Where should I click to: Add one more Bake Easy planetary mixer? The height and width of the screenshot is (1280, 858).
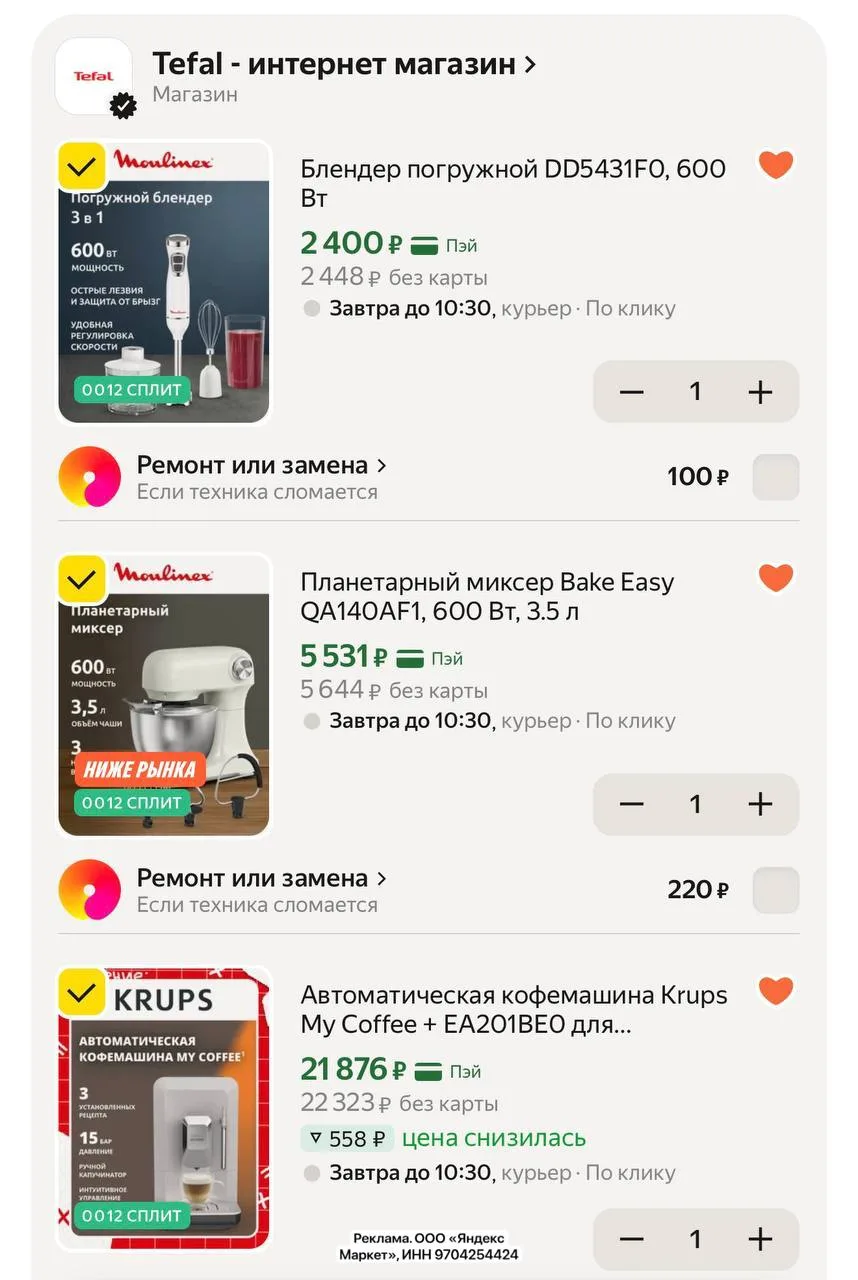(761, 804)
